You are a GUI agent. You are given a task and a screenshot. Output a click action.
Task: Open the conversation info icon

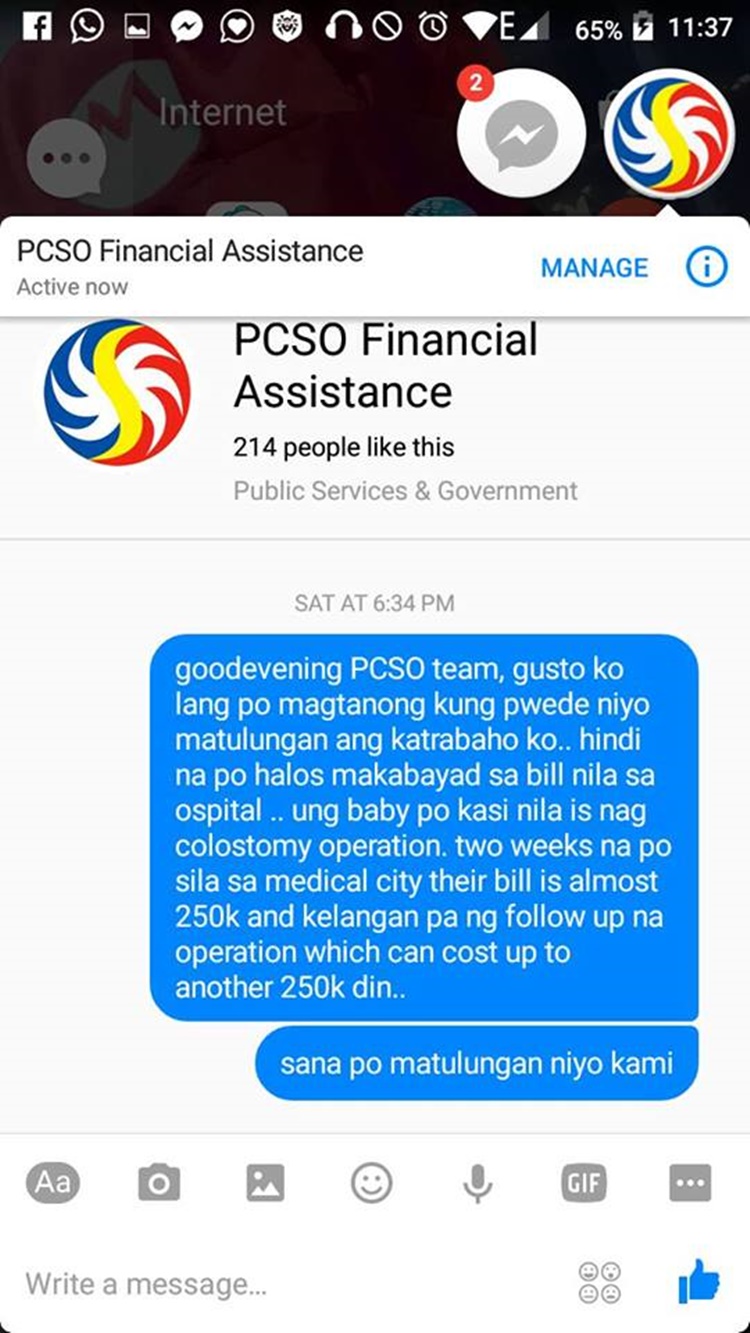(x=706, y=267)
